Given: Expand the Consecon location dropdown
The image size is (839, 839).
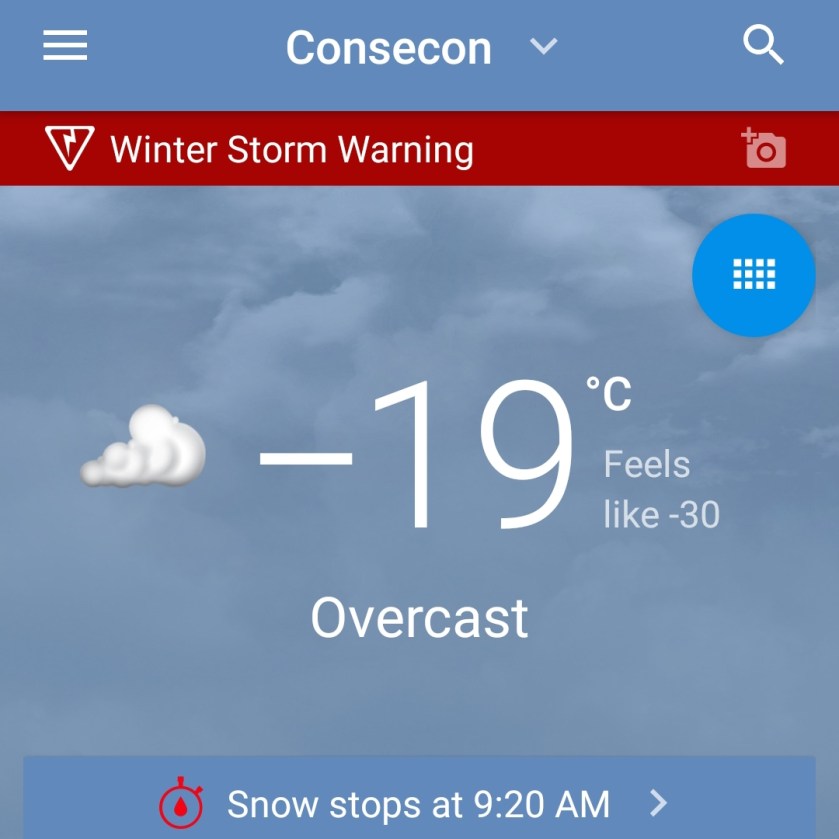Looking at the screenshot, I should [x=543, y=47].
